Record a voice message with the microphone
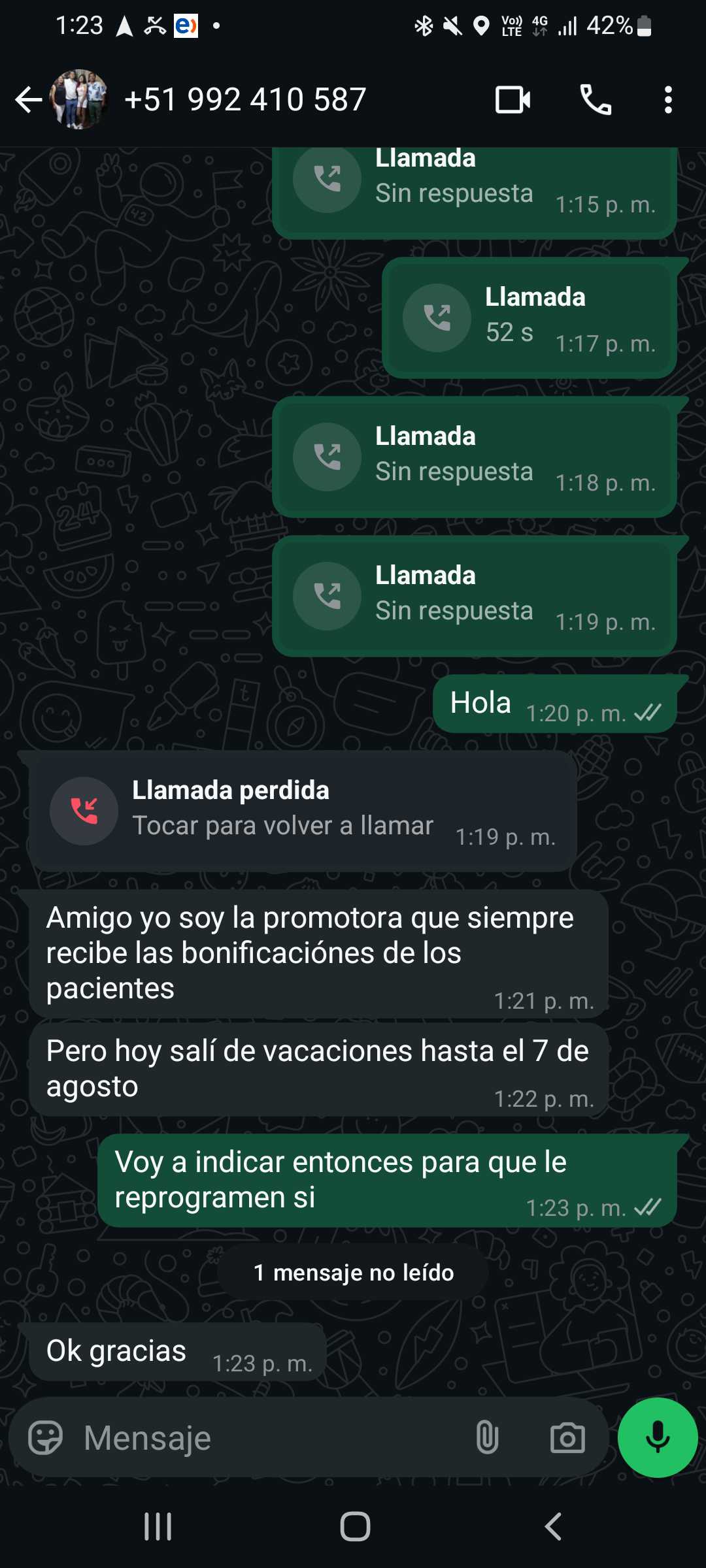 click(x=657, y=1438)
